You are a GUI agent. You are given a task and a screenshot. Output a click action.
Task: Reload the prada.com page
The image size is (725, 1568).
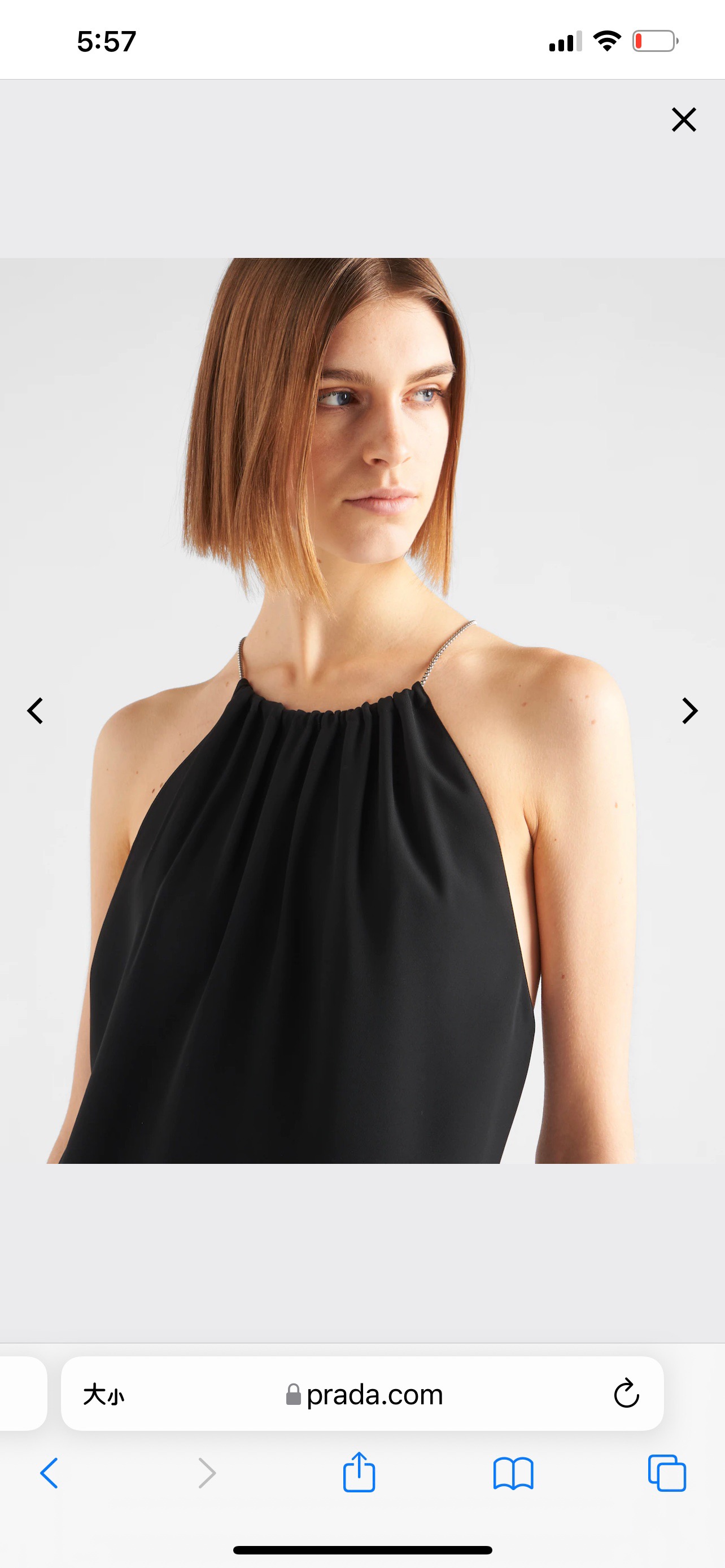[626, 1395]
